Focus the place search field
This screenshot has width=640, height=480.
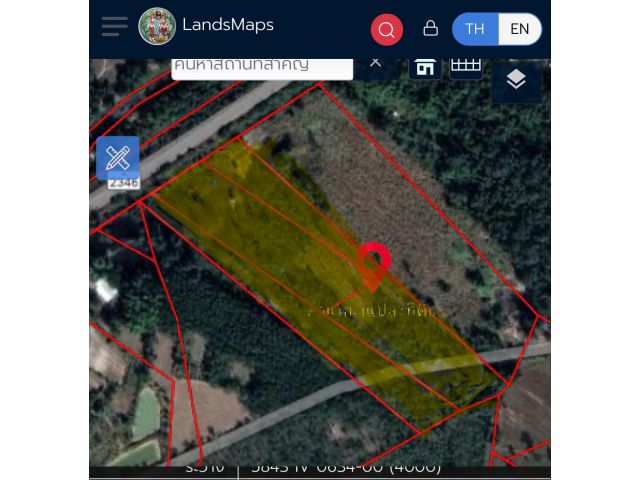tap(262, 66)
